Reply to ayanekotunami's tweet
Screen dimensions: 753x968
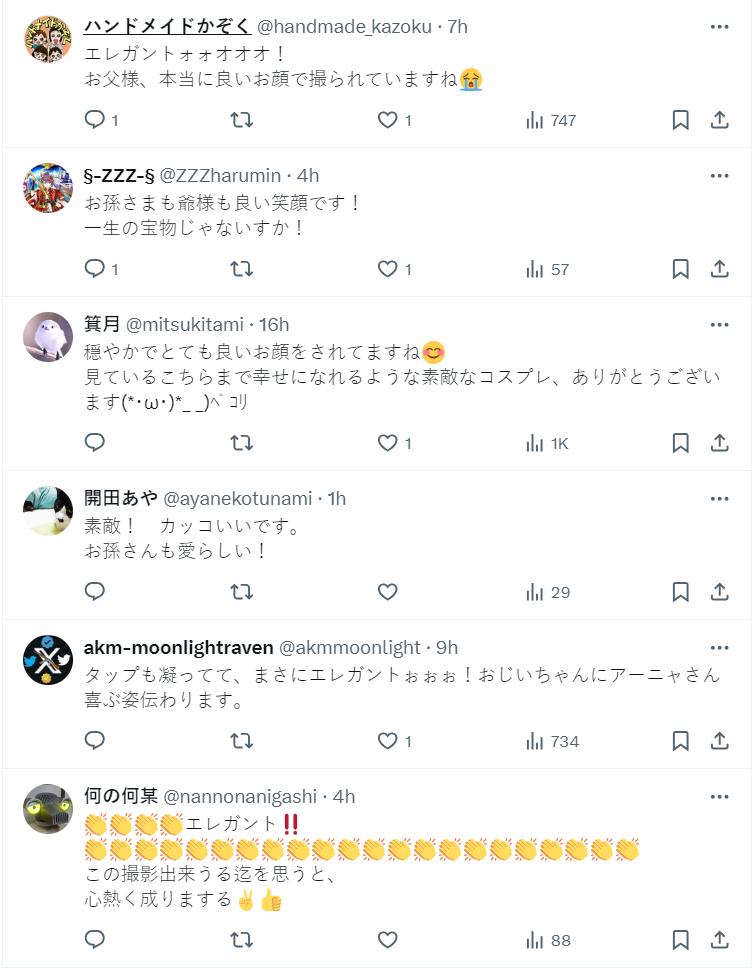(95, 592)
